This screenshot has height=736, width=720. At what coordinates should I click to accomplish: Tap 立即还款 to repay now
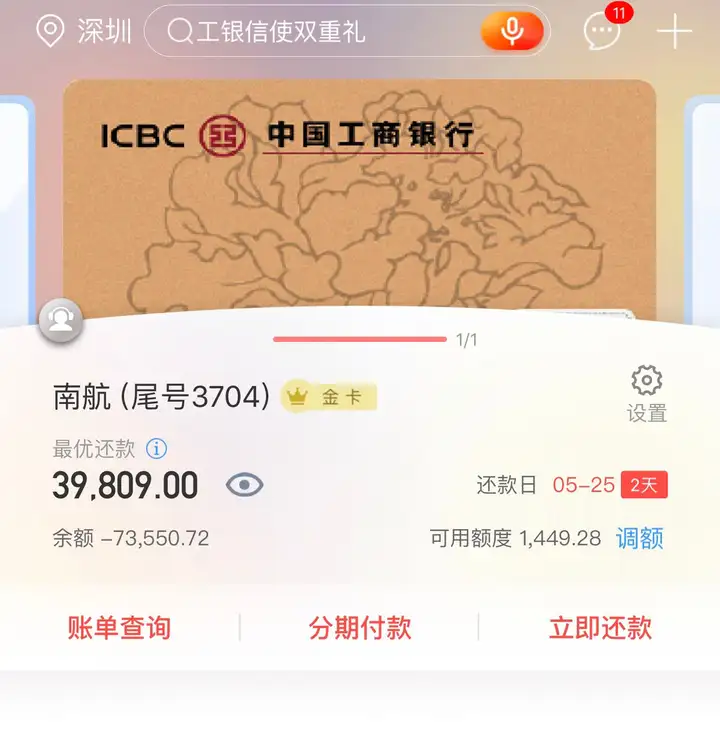click(x=600, y=628)
